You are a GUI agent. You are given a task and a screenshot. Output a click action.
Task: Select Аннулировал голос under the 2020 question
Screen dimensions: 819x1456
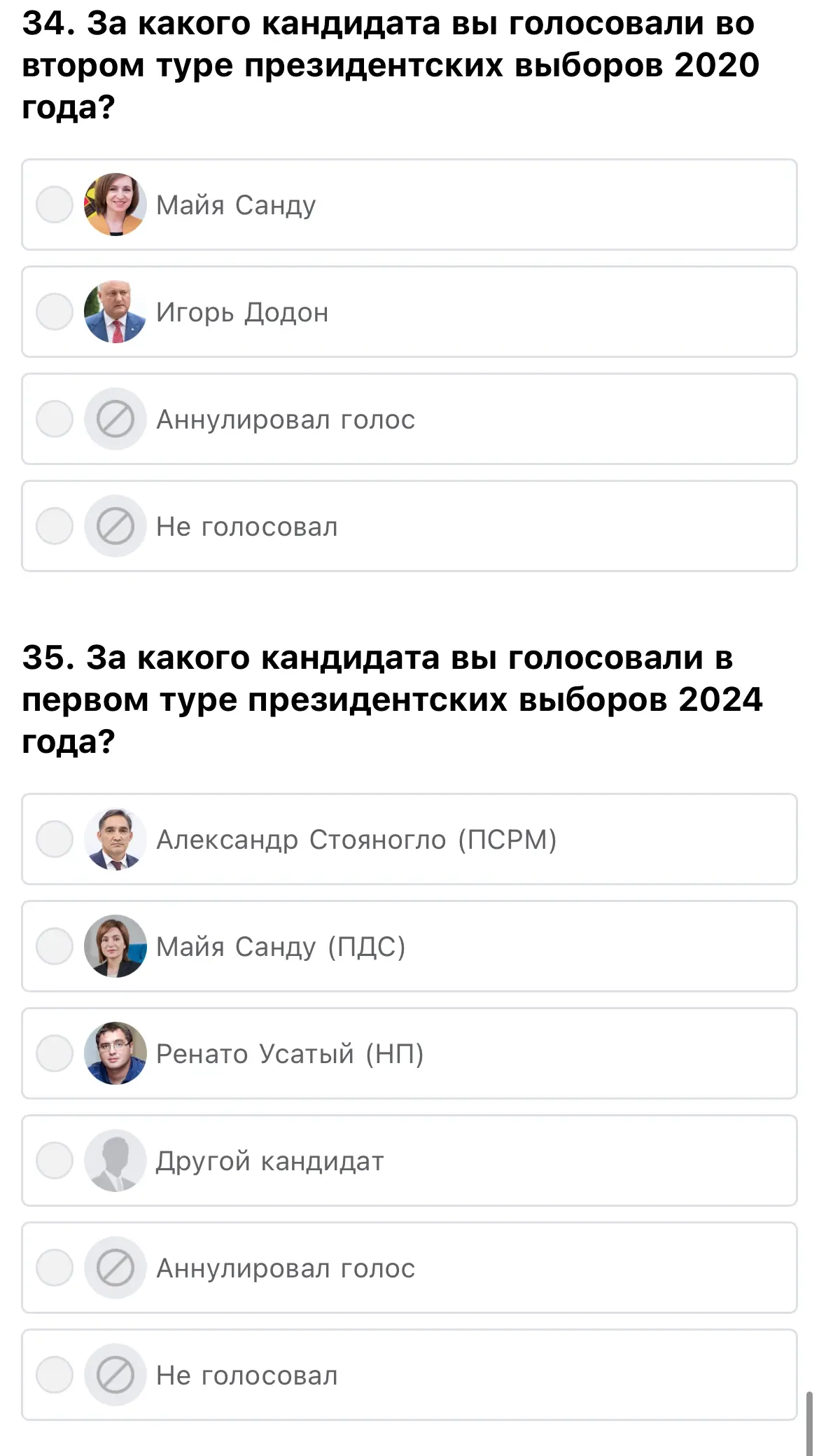pos(409,419)
